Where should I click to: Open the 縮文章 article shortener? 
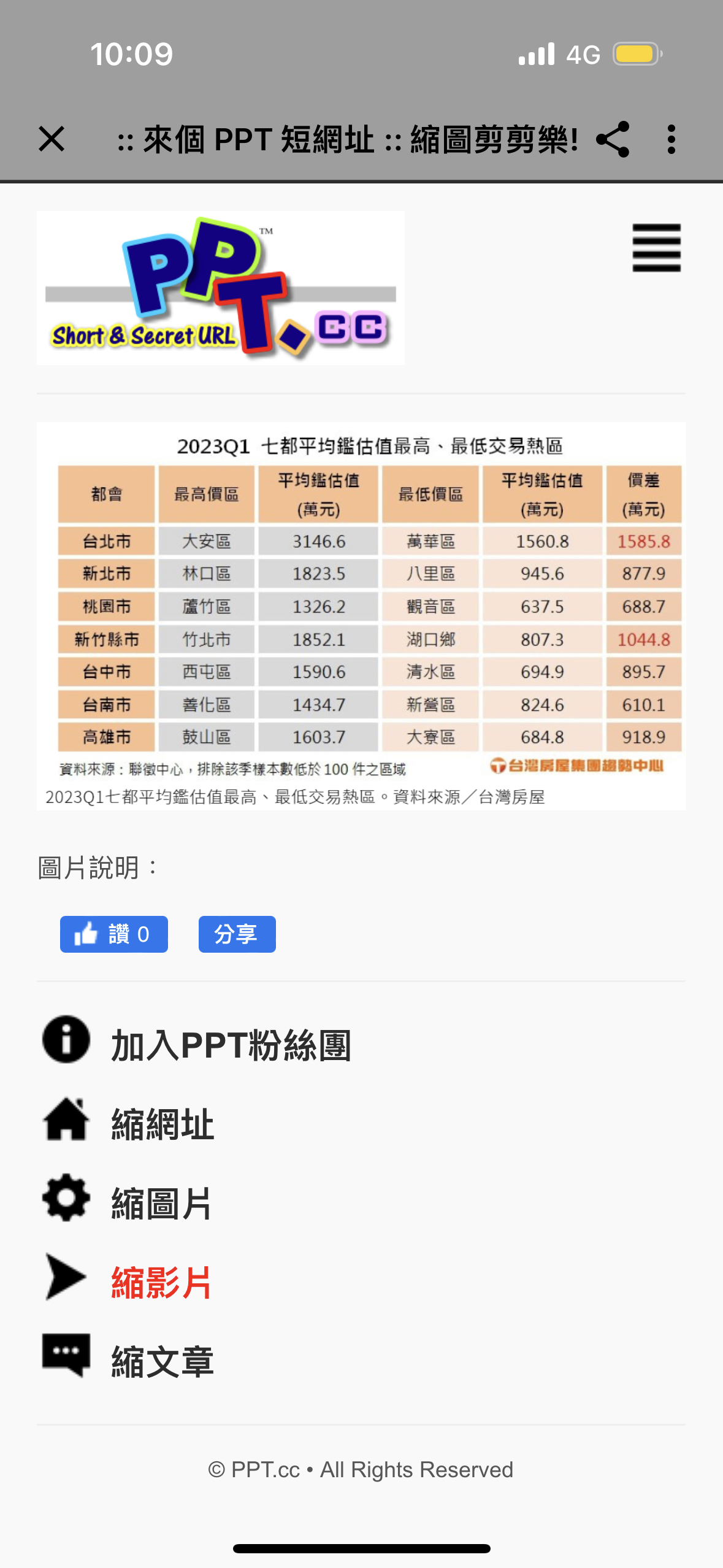pos(163,1361)
